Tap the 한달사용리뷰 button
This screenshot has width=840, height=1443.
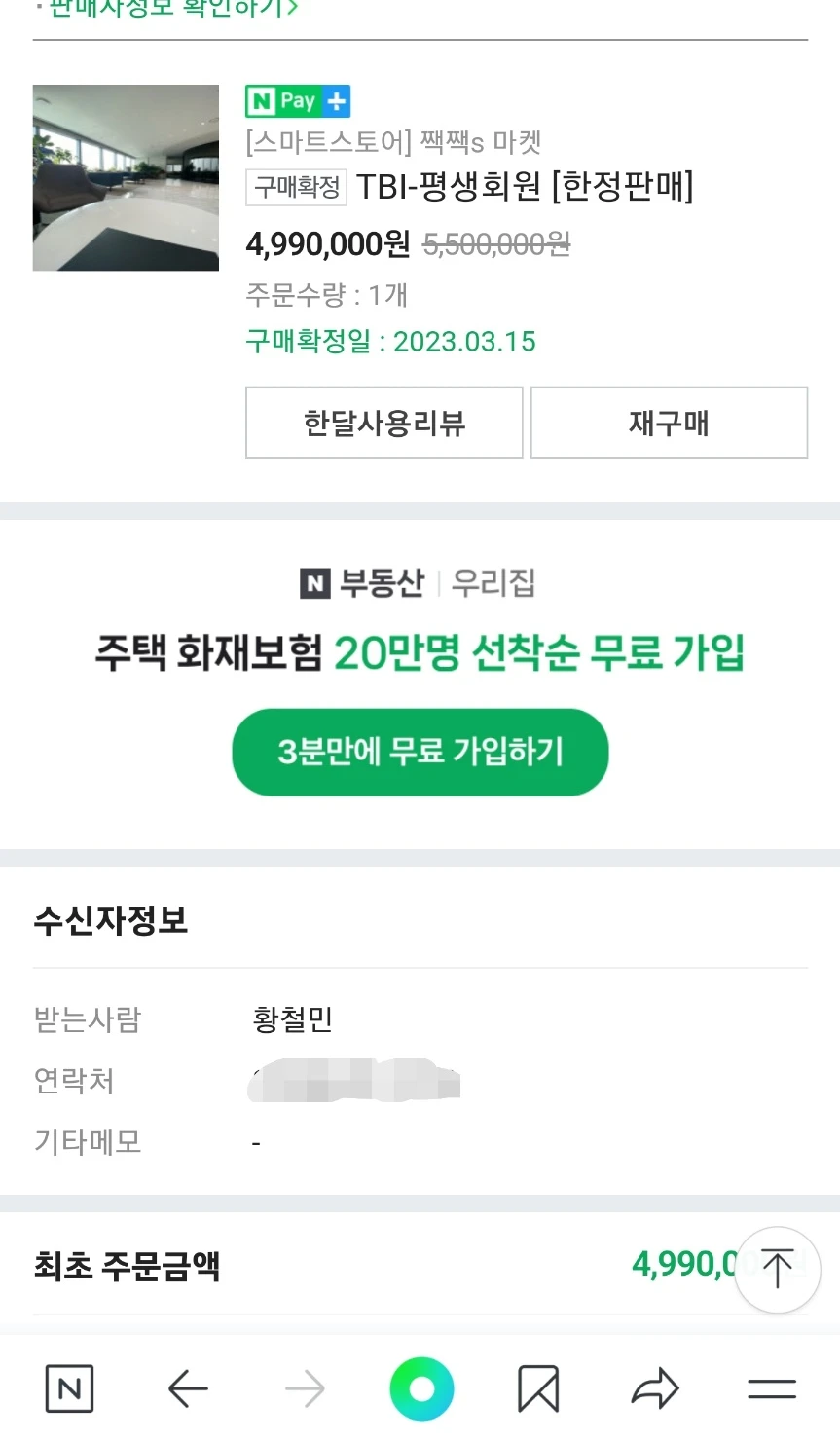pyautogui.click(x=384, y=423)
